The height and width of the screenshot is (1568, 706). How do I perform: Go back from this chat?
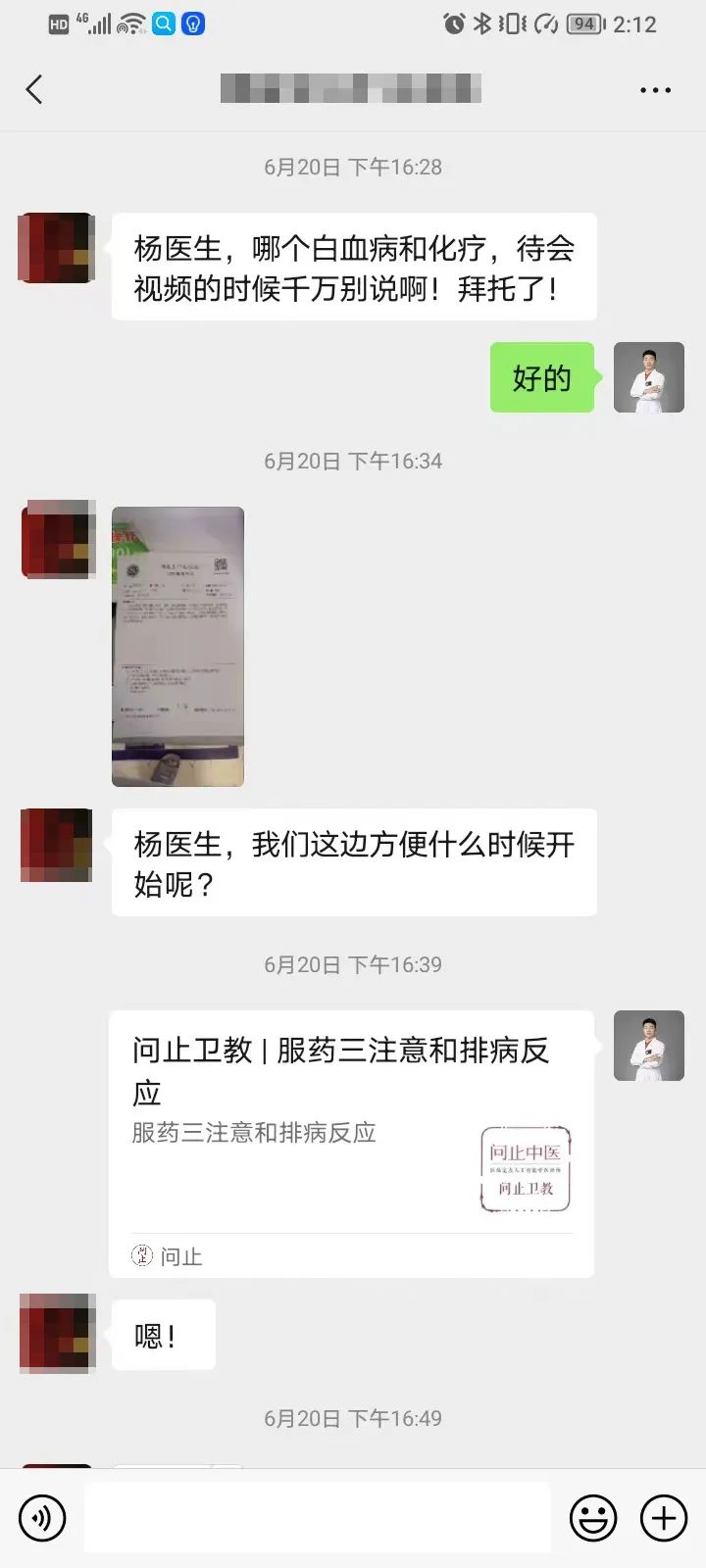click(x=34, y=90)
